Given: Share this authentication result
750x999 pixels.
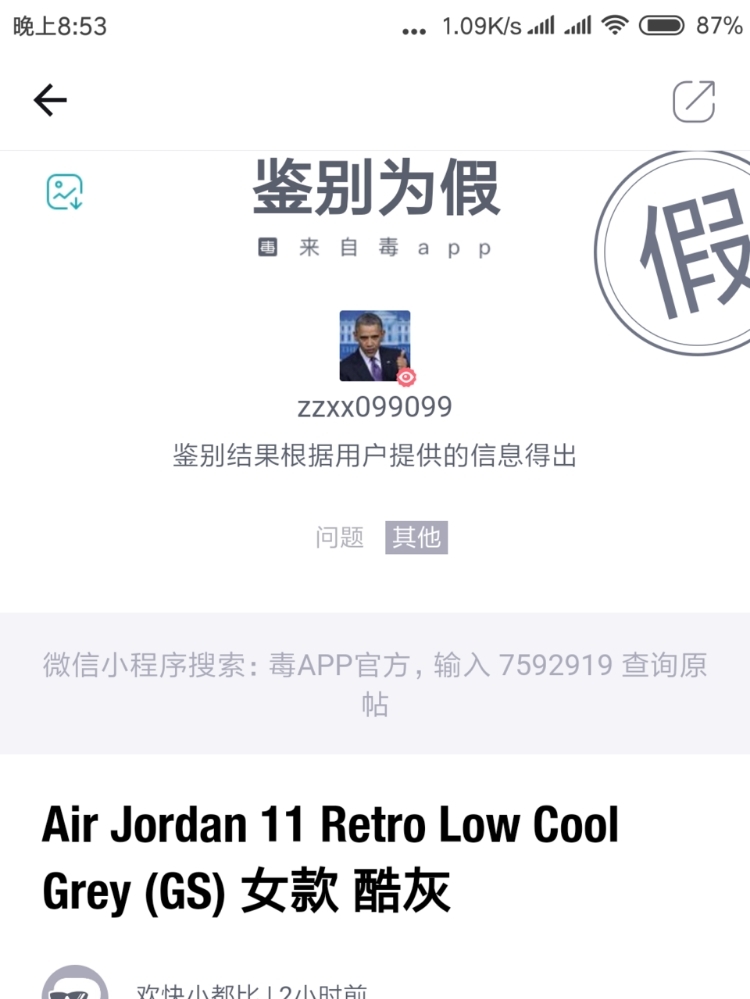Looking at the screenshot, I should pyautogui.click(x=693, y=100).
